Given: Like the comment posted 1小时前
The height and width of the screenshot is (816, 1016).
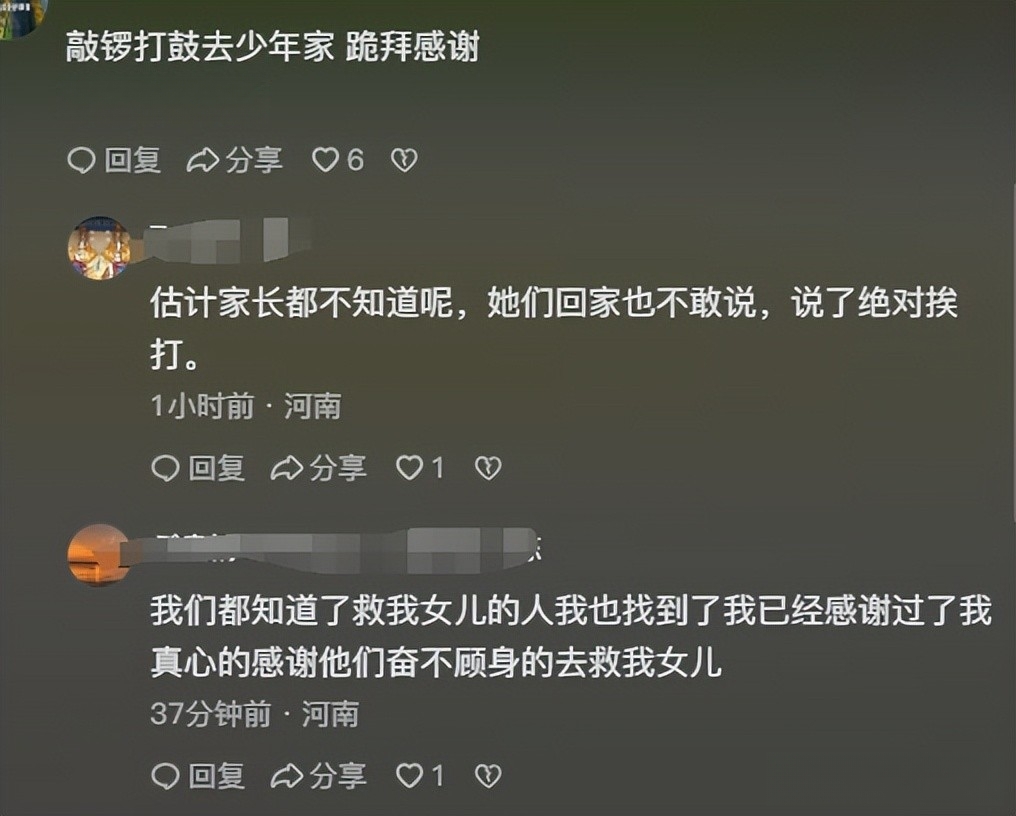Looking at the screenshot, I should pyautogui.click(x=410, y=467).
